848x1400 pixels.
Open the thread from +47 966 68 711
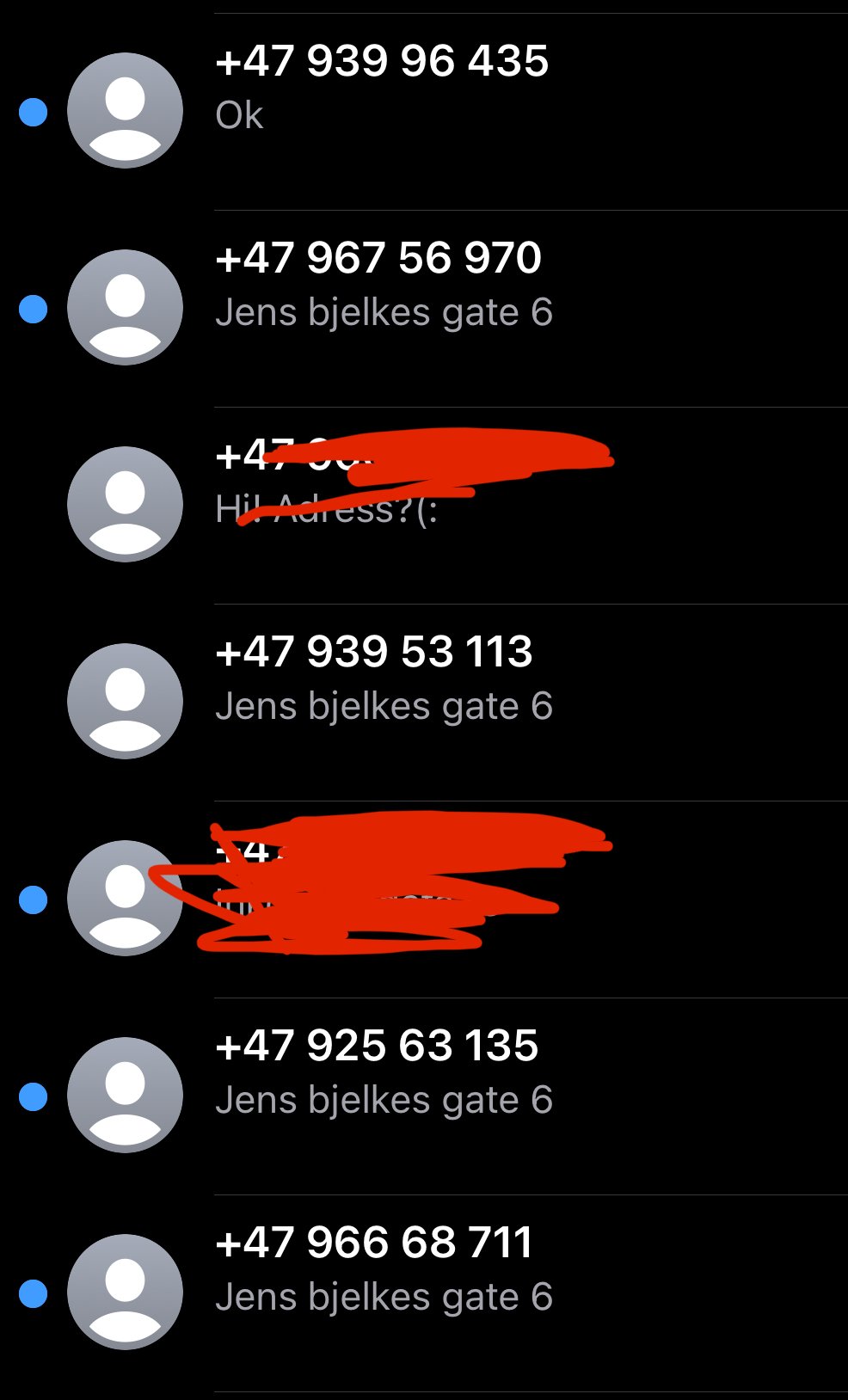pyautogui.click(x=424, y=1293)
